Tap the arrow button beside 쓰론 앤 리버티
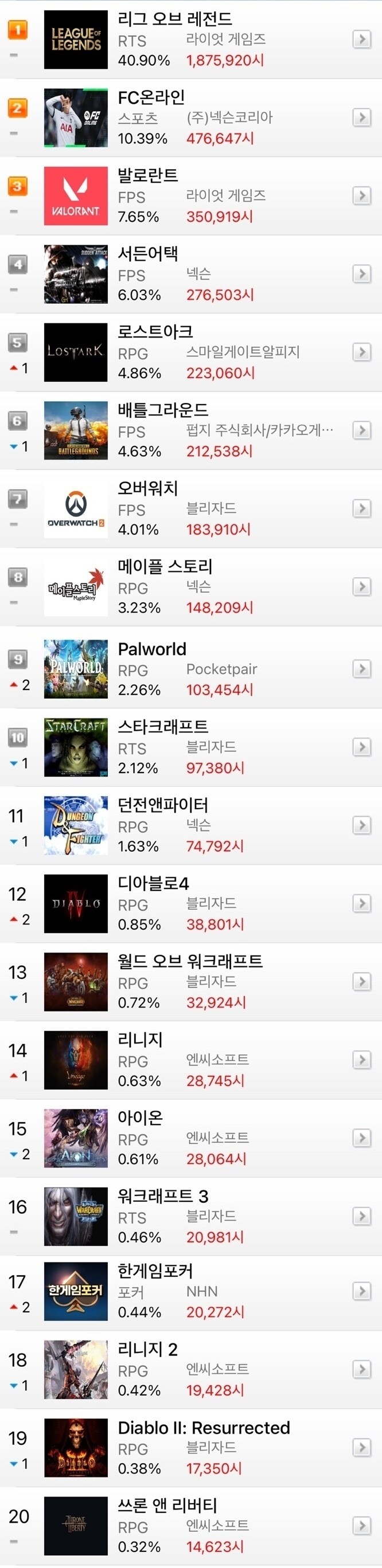This screenshot has width=382, height=1568. click(x=362, y=1526)
